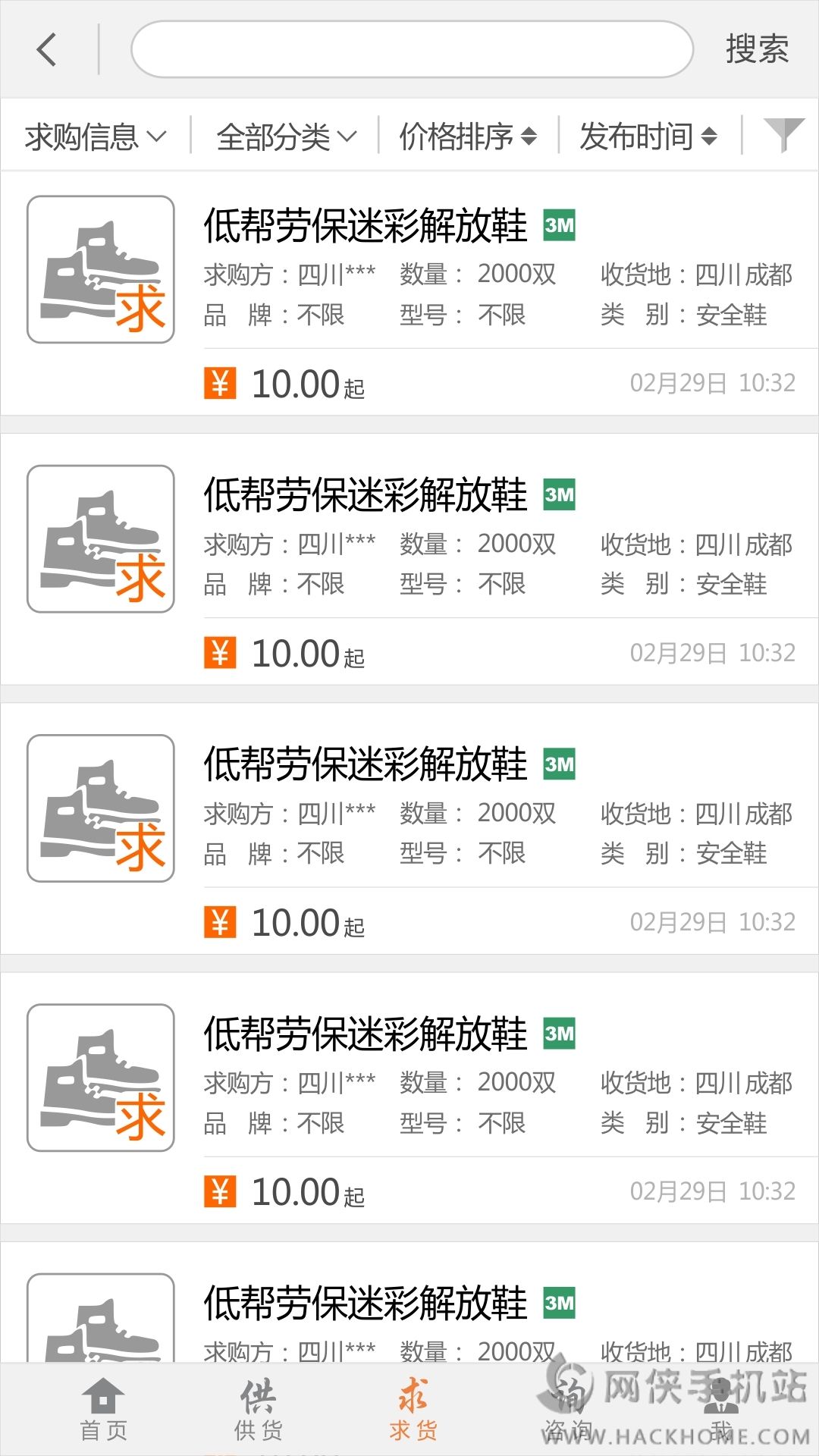Switch to the 首页 tab
819x1456 pixels.
click(x=104, y=1409)
